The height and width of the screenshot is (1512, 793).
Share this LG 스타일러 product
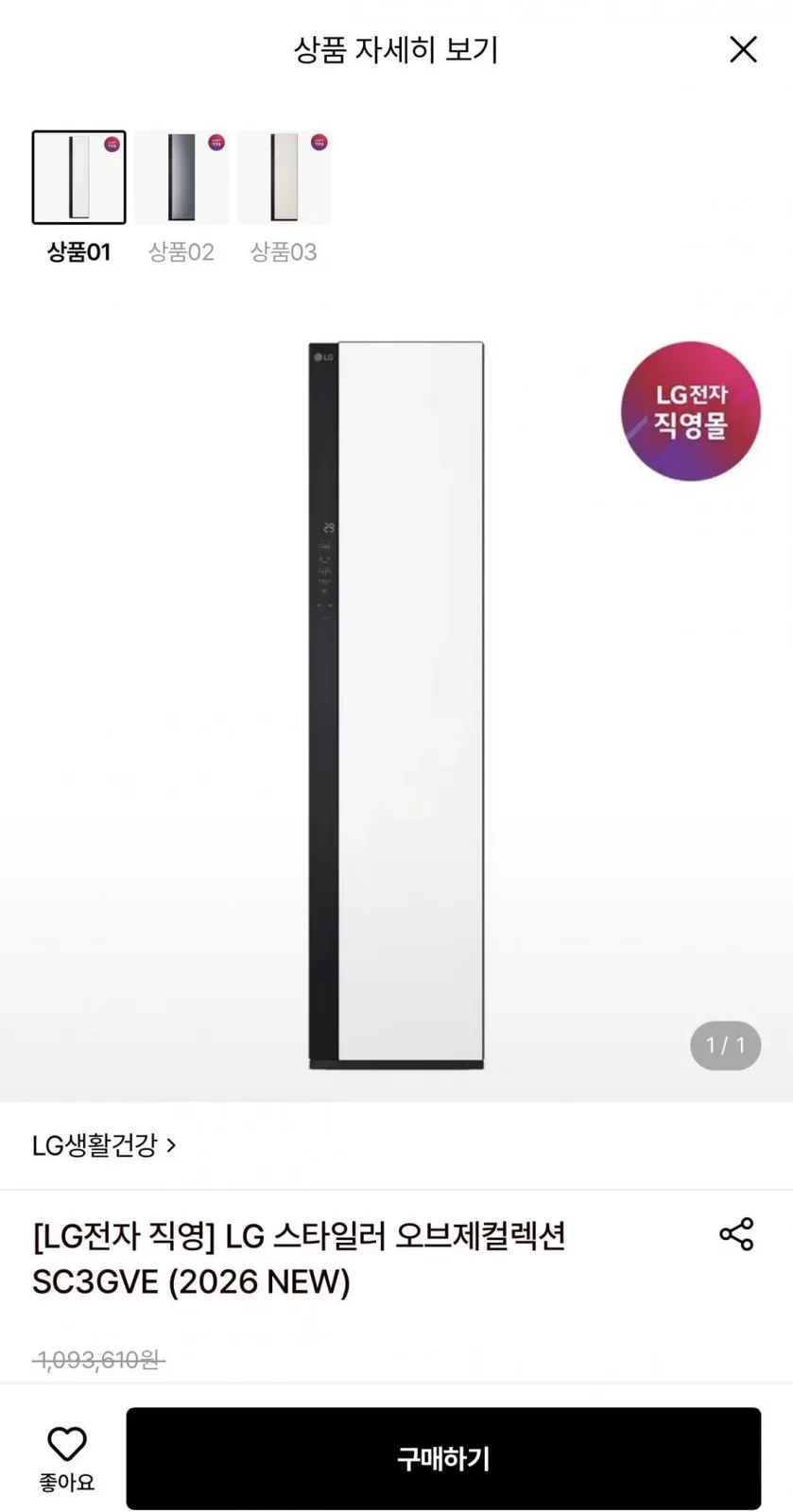(x=736, y=1234)
